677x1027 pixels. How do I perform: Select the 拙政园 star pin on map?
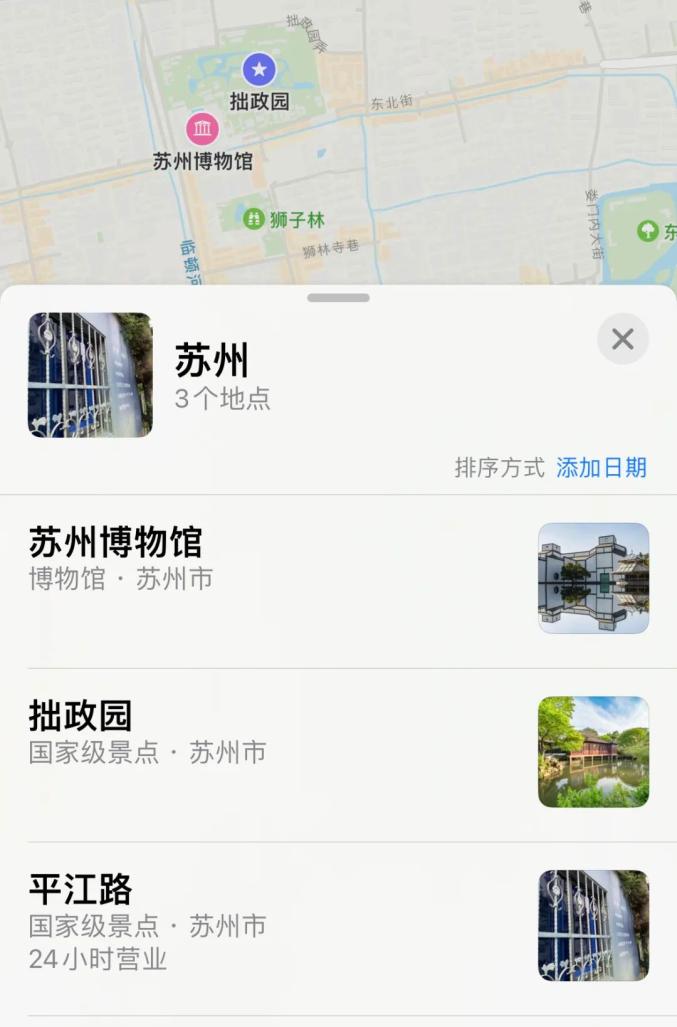tap(259, 70)
